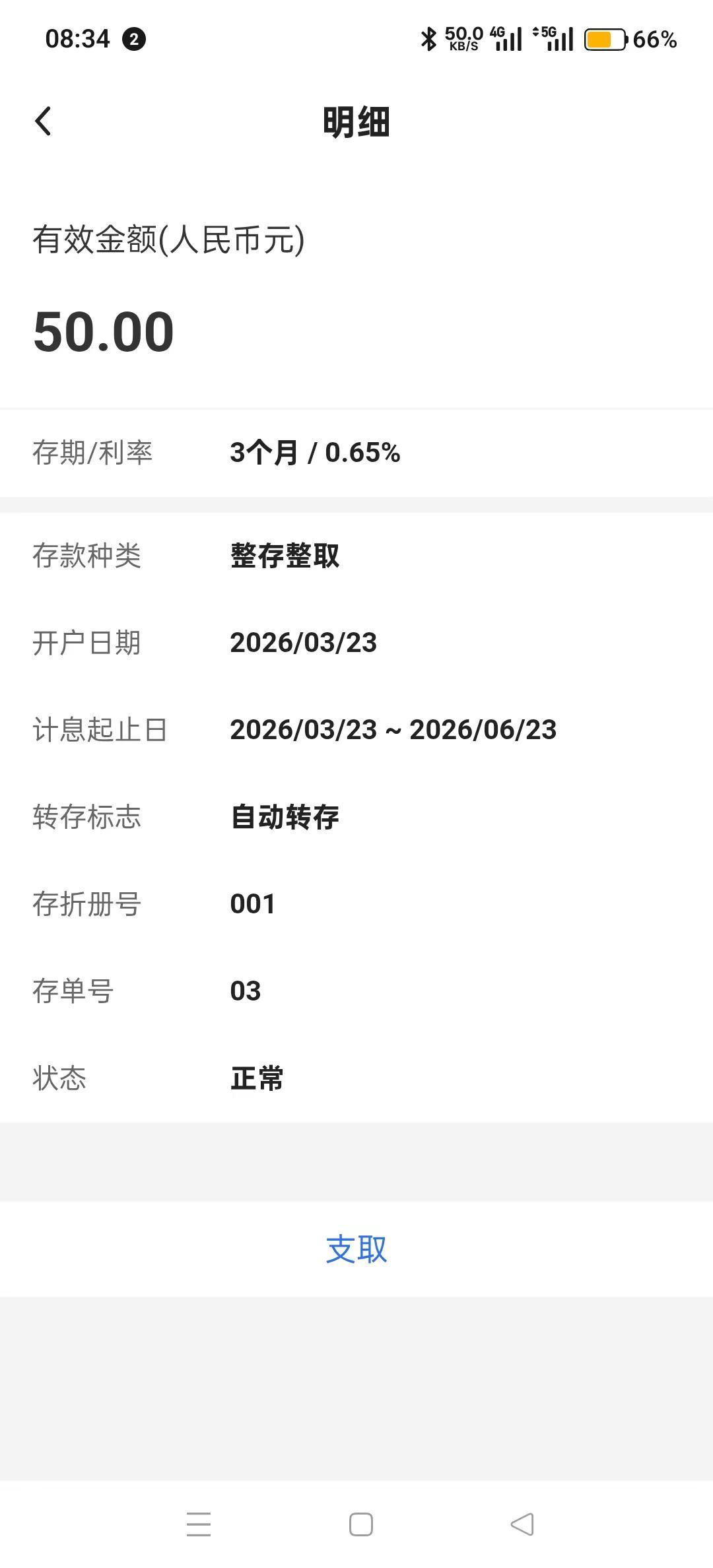Tap the 支取 withdrawal link
Image resolution: width=713 pixels, height=1568 pixels.
(x=356, y=1248)
